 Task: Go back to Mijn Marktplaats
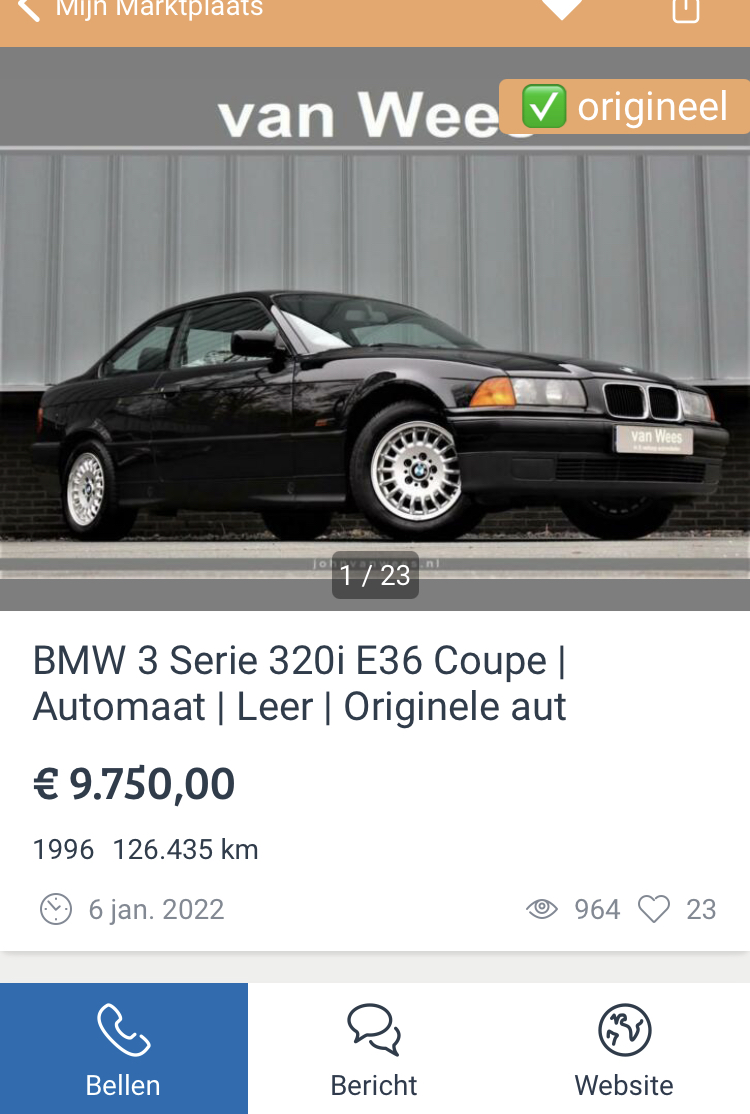[x=30, y=10]
